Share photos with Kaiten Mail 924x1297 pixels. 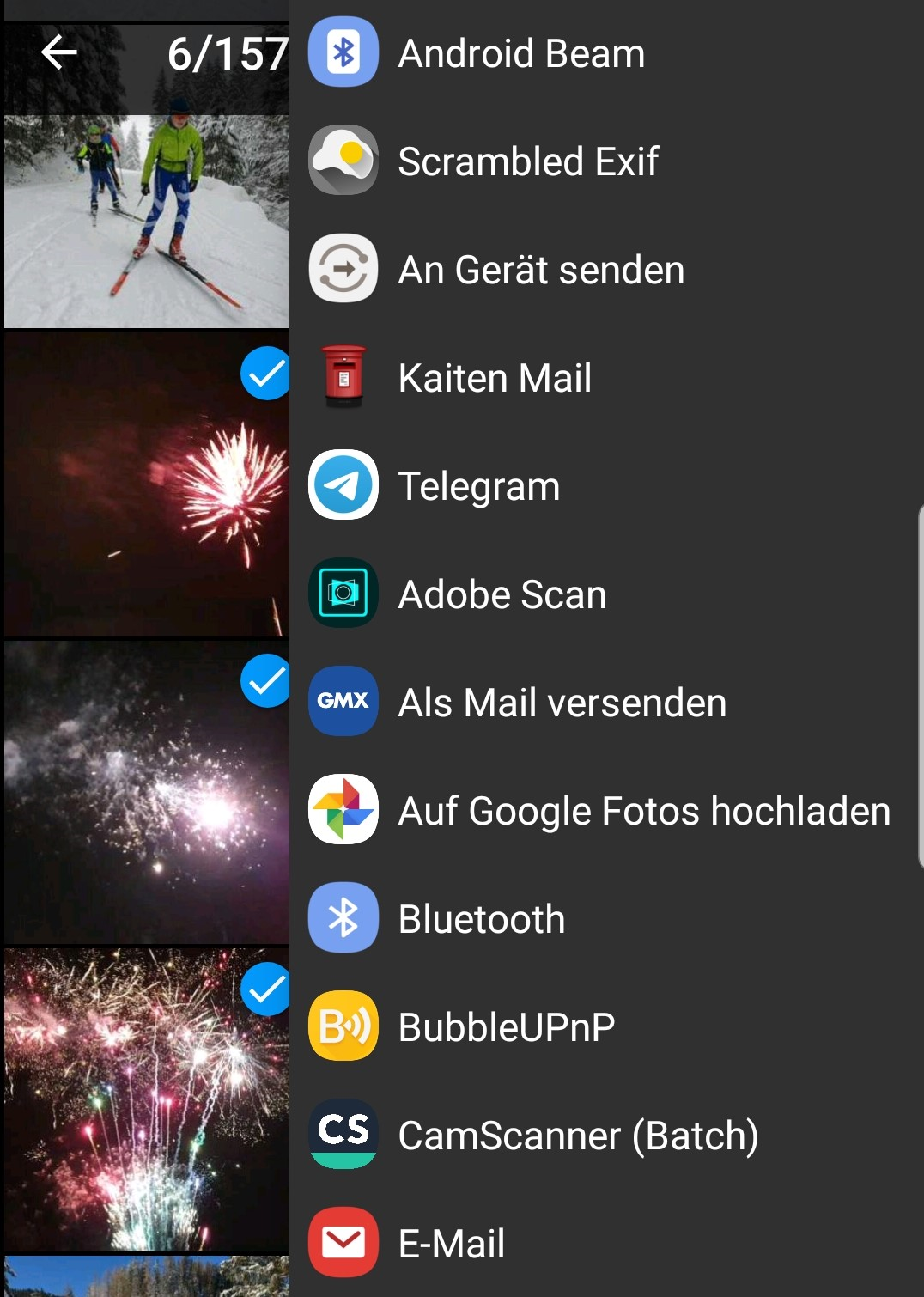click(x=495, y=378)
